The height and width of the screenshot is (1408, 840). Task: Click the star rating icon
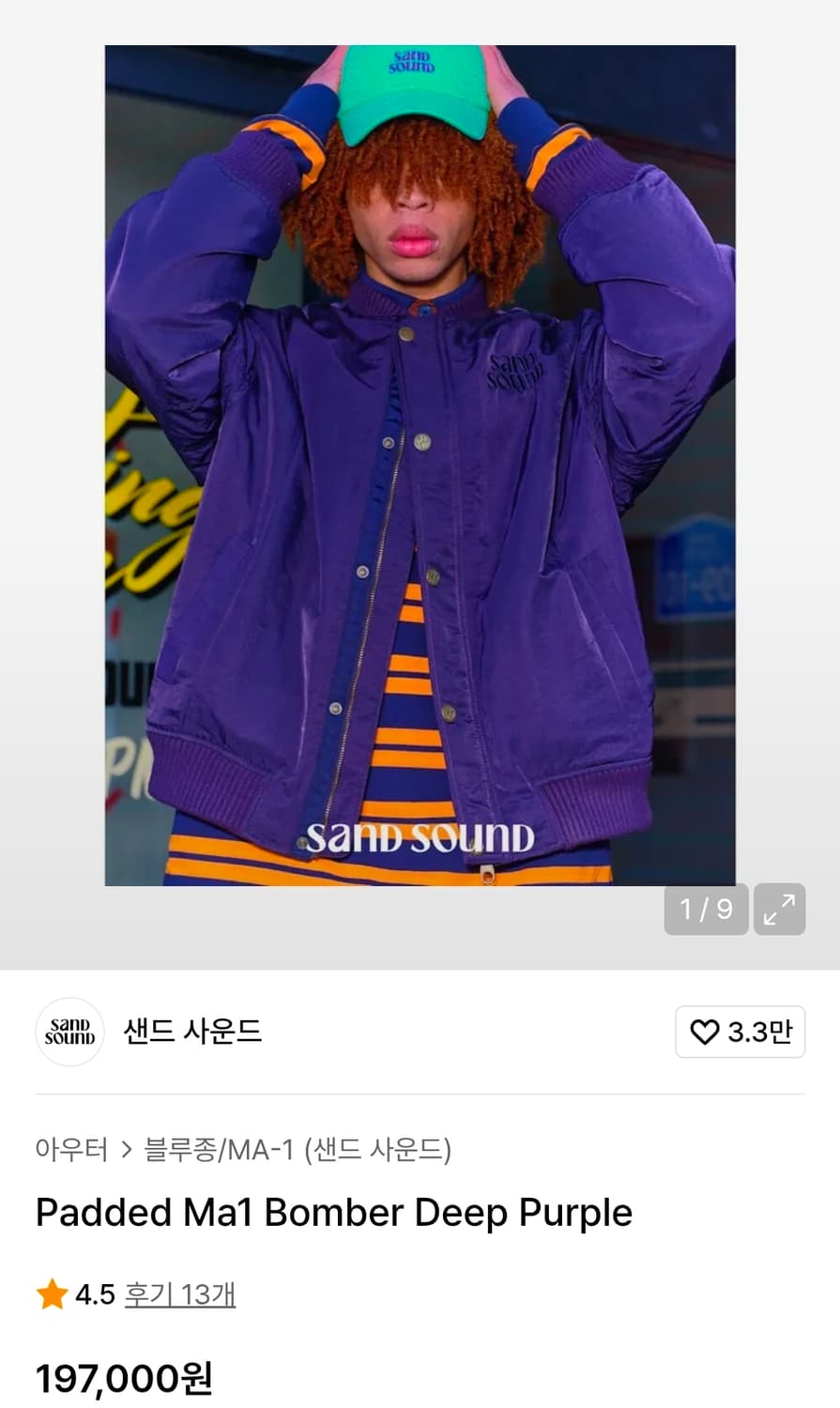point(52,1293)
